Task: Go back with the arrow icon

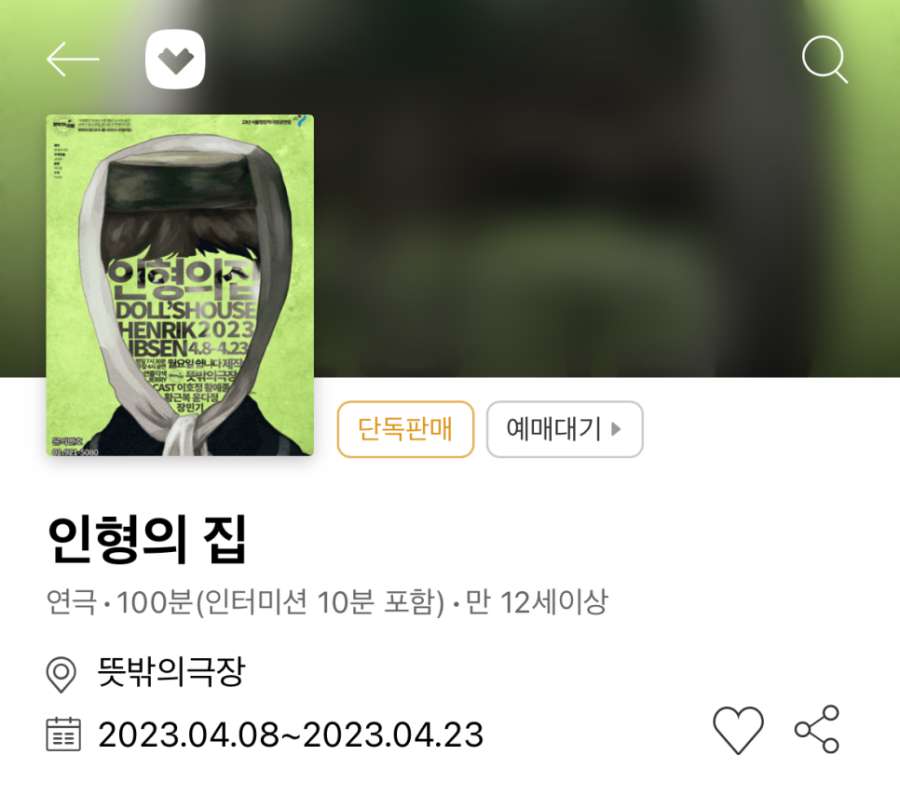Action: (x=73, y=59)
